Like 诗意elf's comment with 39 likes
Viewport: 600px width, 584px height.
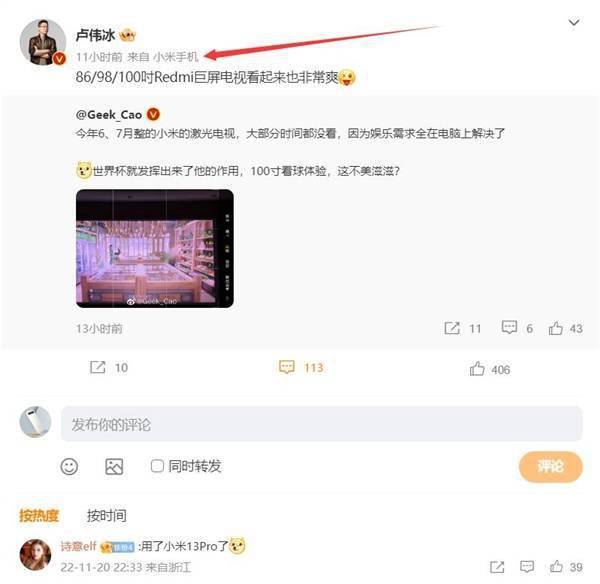pyautogui.click(x=557, y=566)
